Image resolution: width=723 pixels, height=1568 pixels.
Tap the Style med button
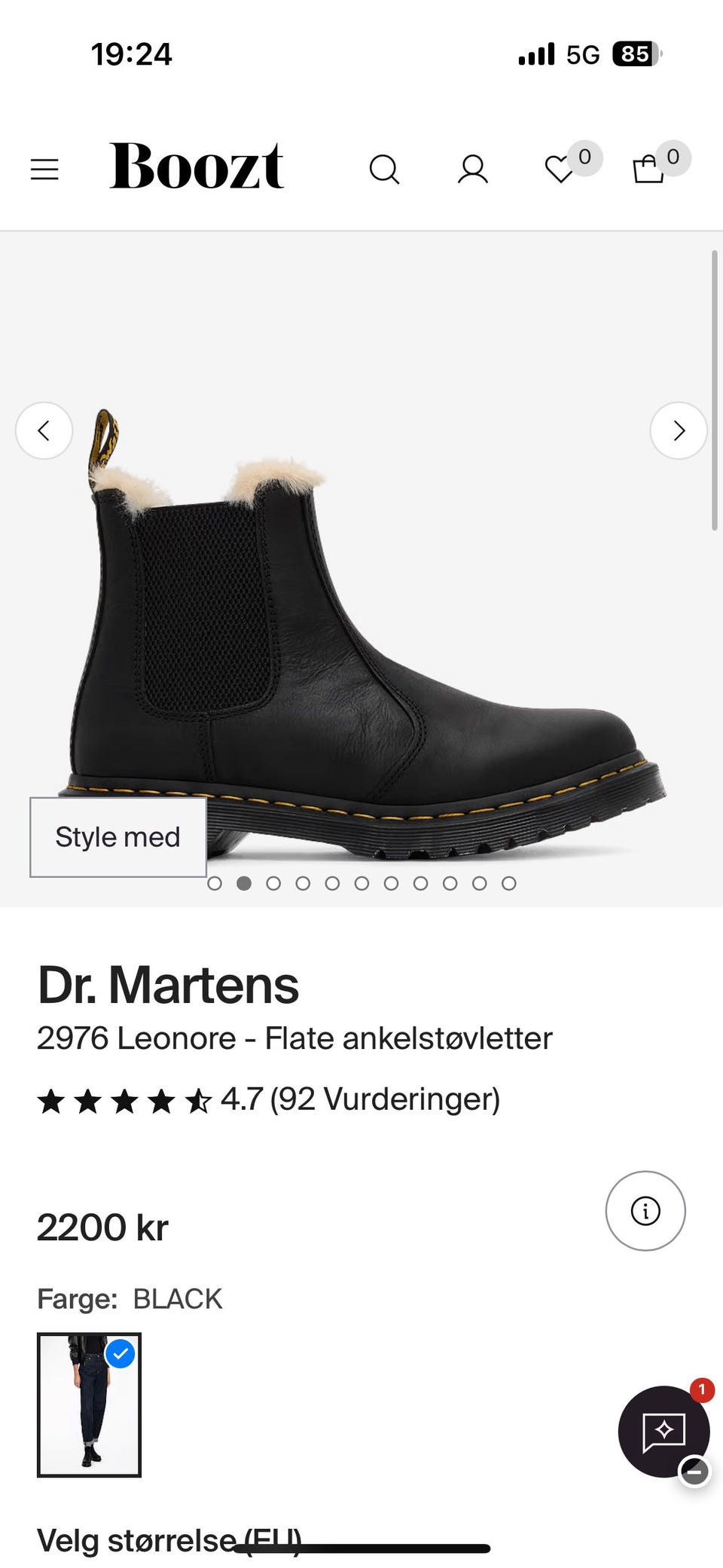[118, 837]
